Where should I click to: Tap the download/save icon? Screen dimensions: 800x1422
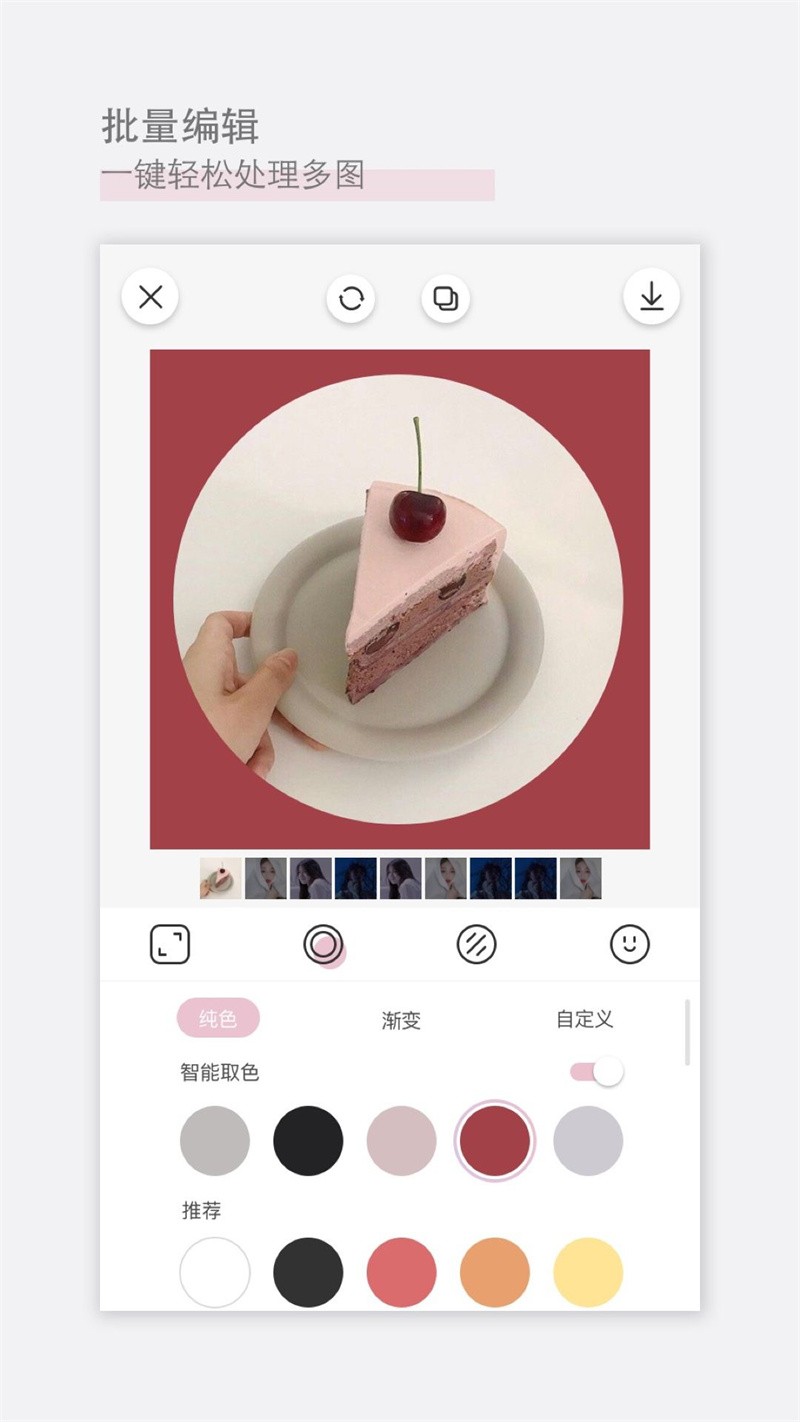point(651,297)
